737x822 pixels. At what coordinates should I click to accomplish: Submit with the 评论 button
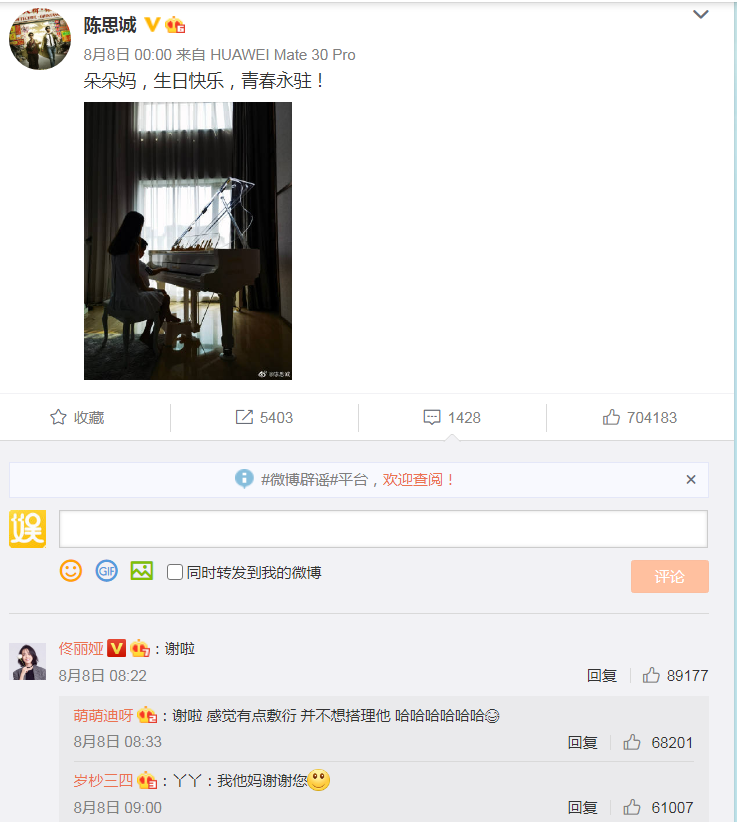pyautogui.click(x=669, y=576)
